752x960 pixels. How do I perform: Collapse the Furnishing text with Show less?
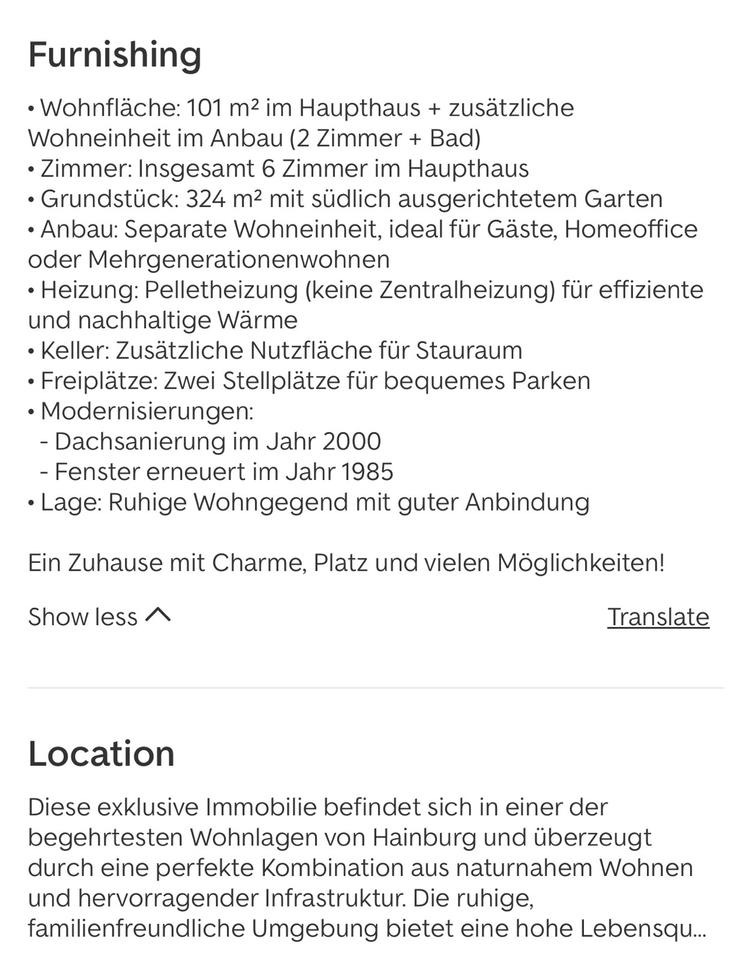[99, 617]
